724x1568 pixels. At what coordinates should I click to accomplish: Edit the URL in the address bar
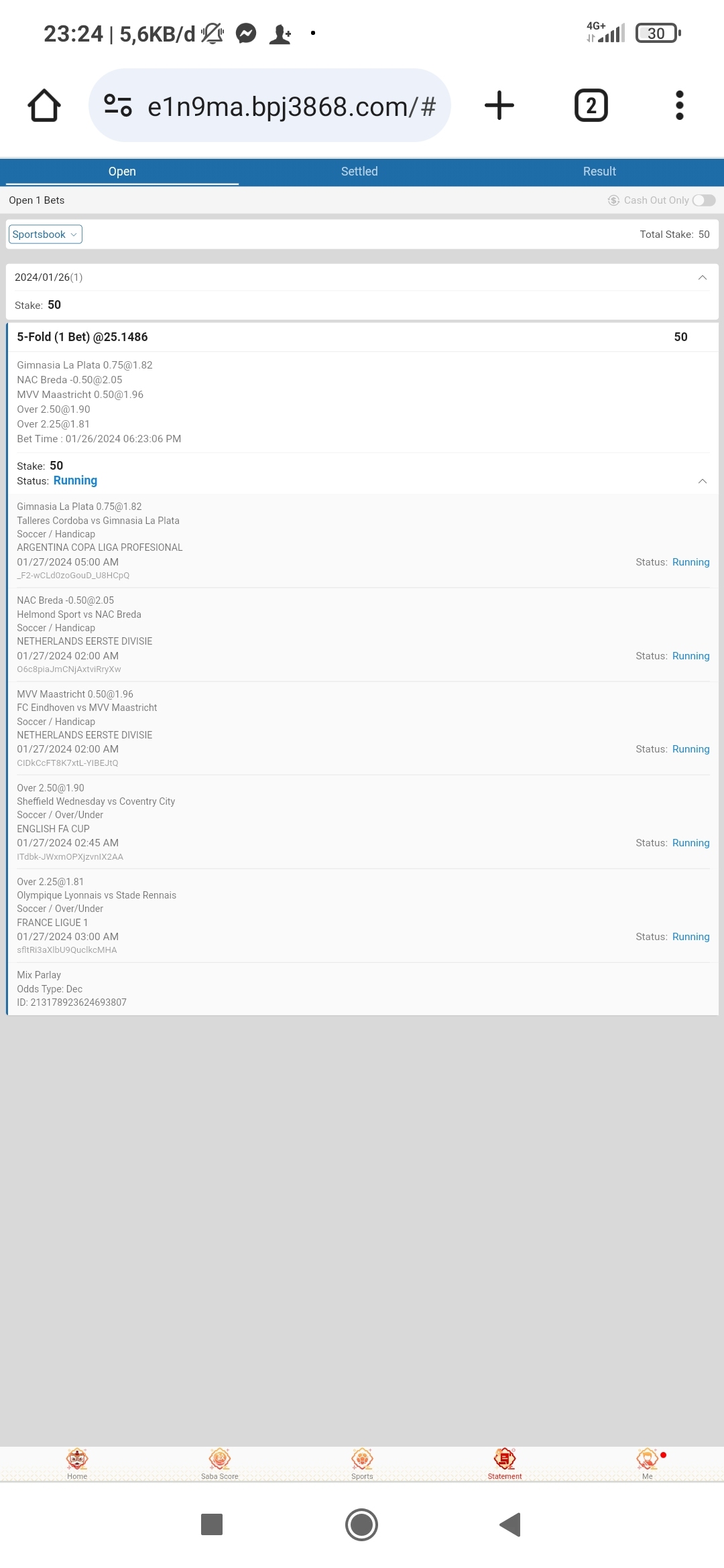[292, 107]
